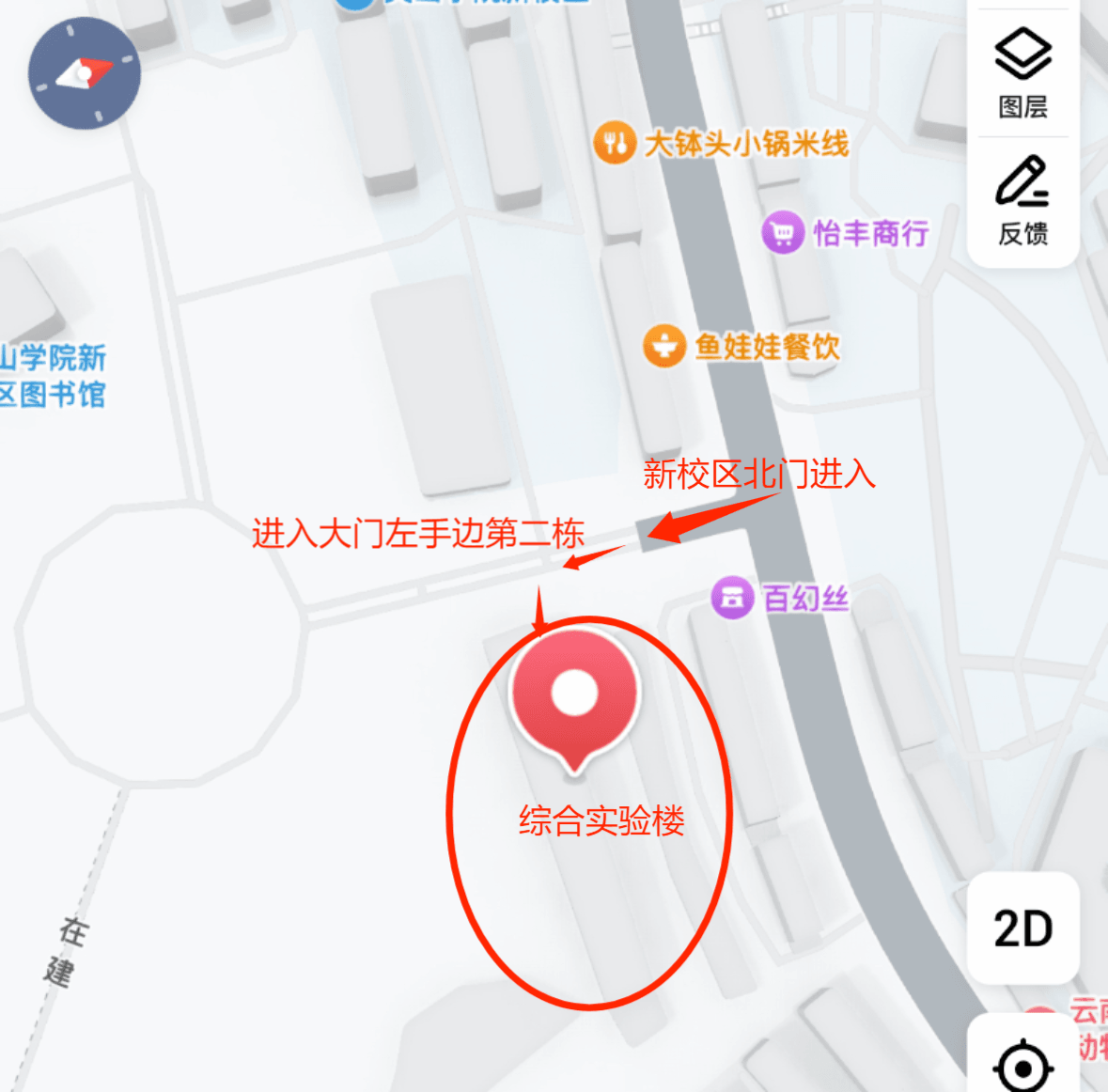
Task: Open the 鱼娃娃餐饮 restaurant marker
Action: [x=664, y=346]
